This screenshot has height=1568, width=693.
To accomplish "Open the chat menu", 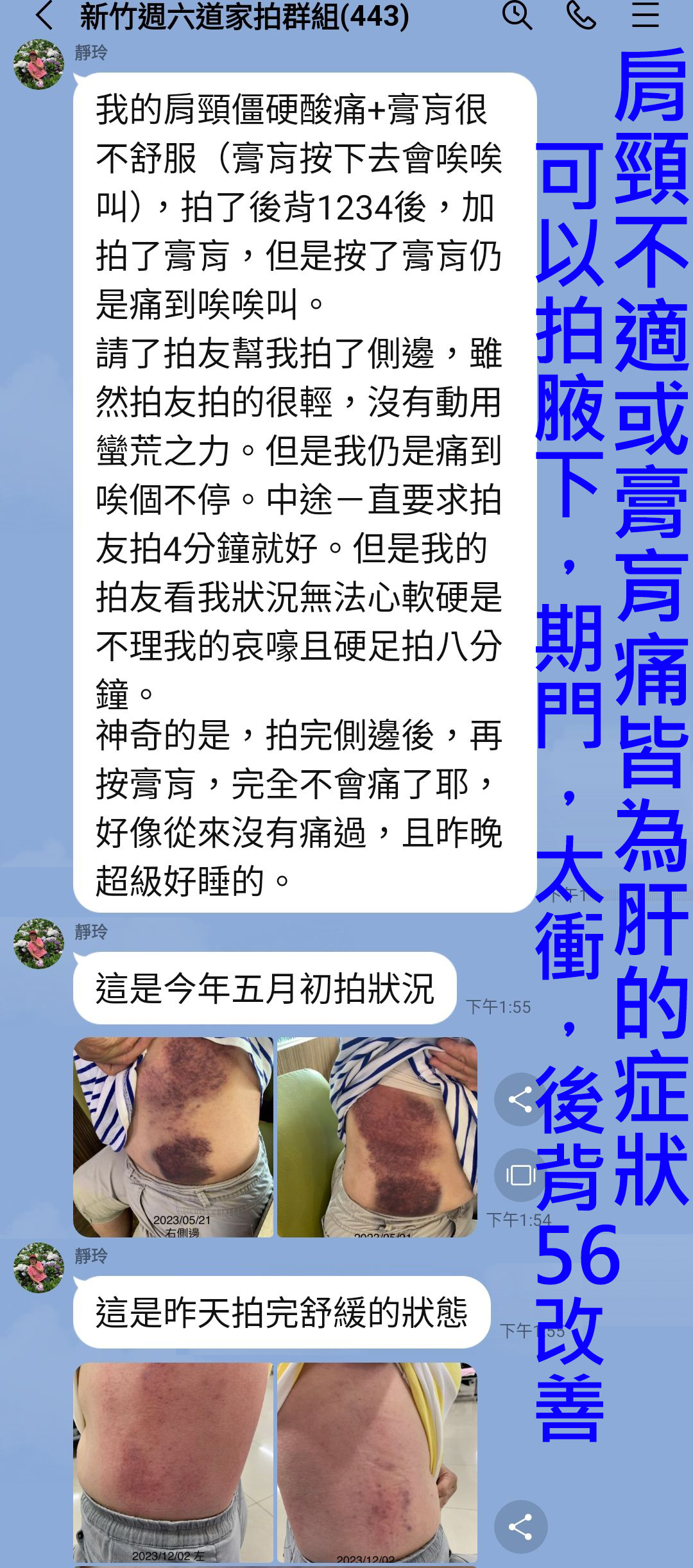I will click(x=645, y=15).
